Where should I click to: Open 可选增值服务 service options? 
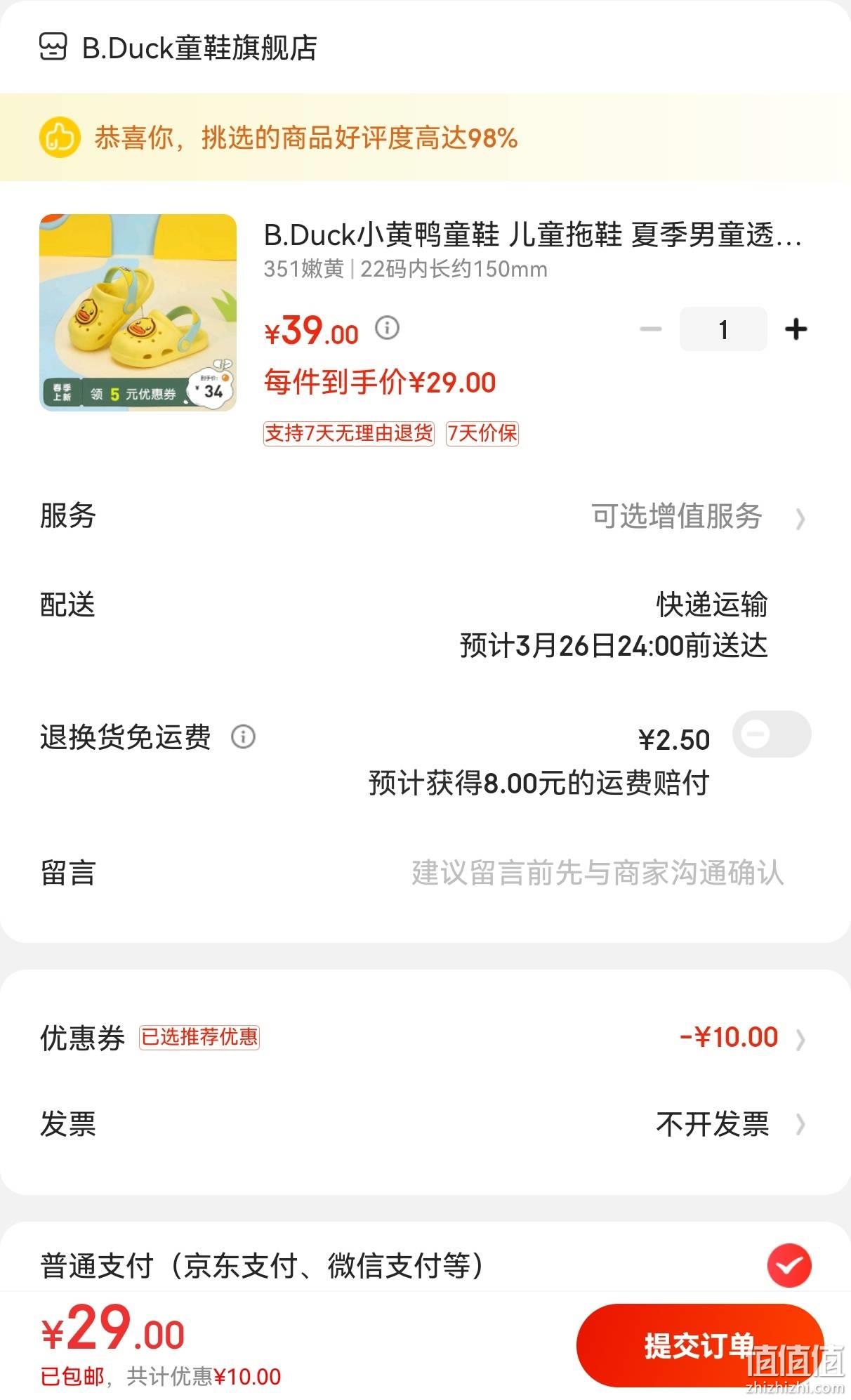697,517
